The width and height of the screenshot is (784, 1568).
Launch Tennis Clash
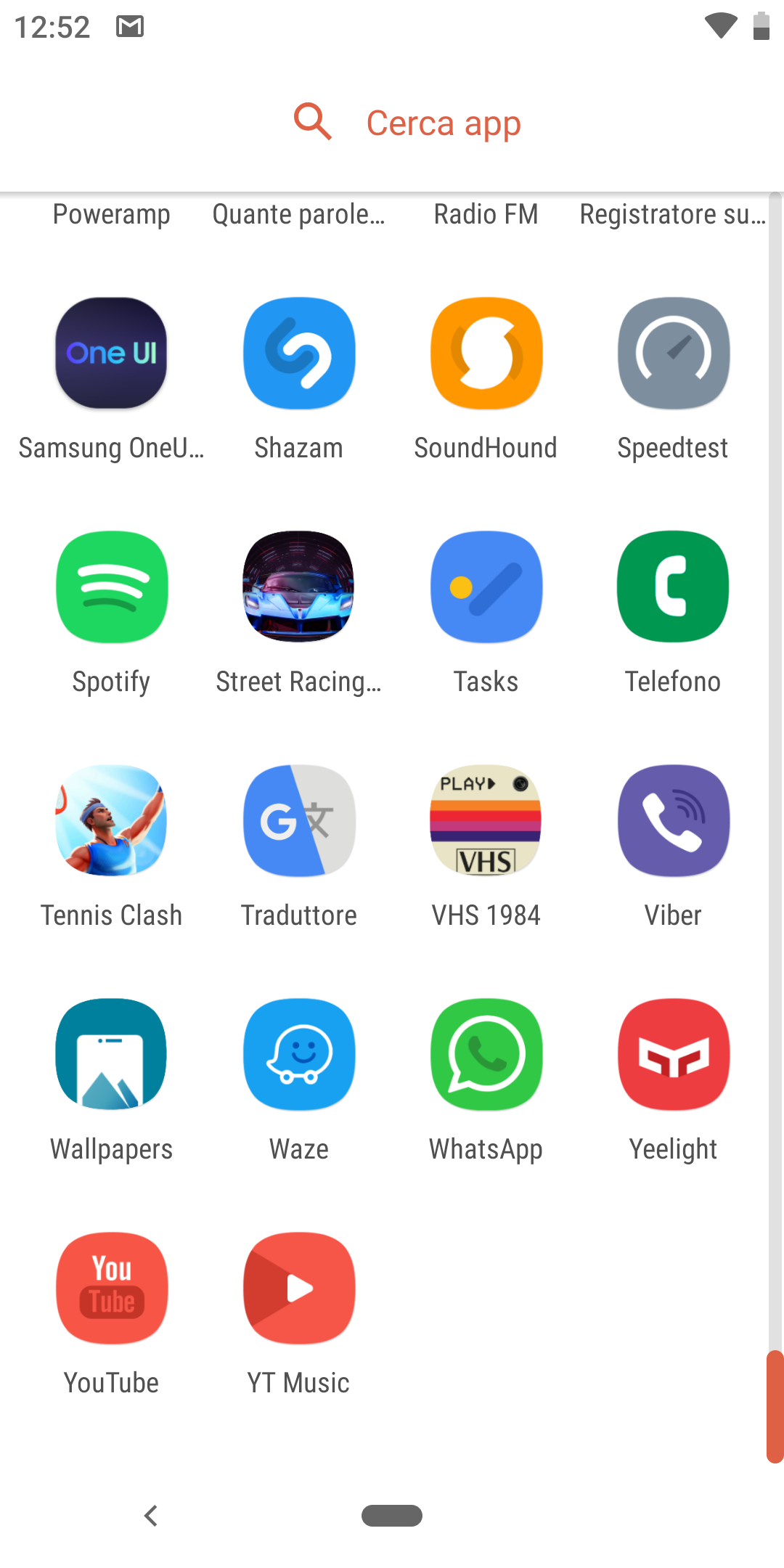111,821
